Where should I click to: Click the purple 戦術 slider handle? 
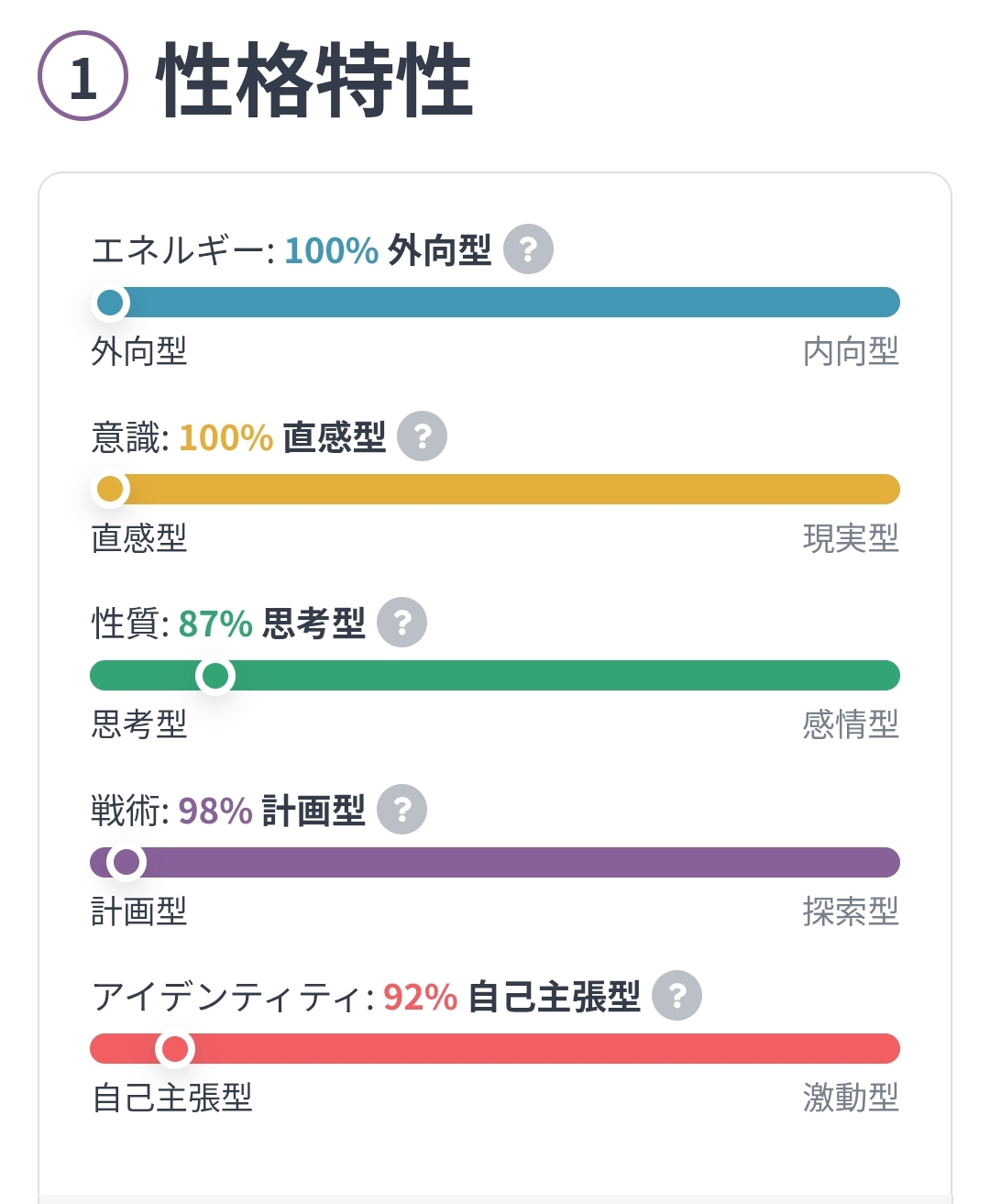pos(128,862)
